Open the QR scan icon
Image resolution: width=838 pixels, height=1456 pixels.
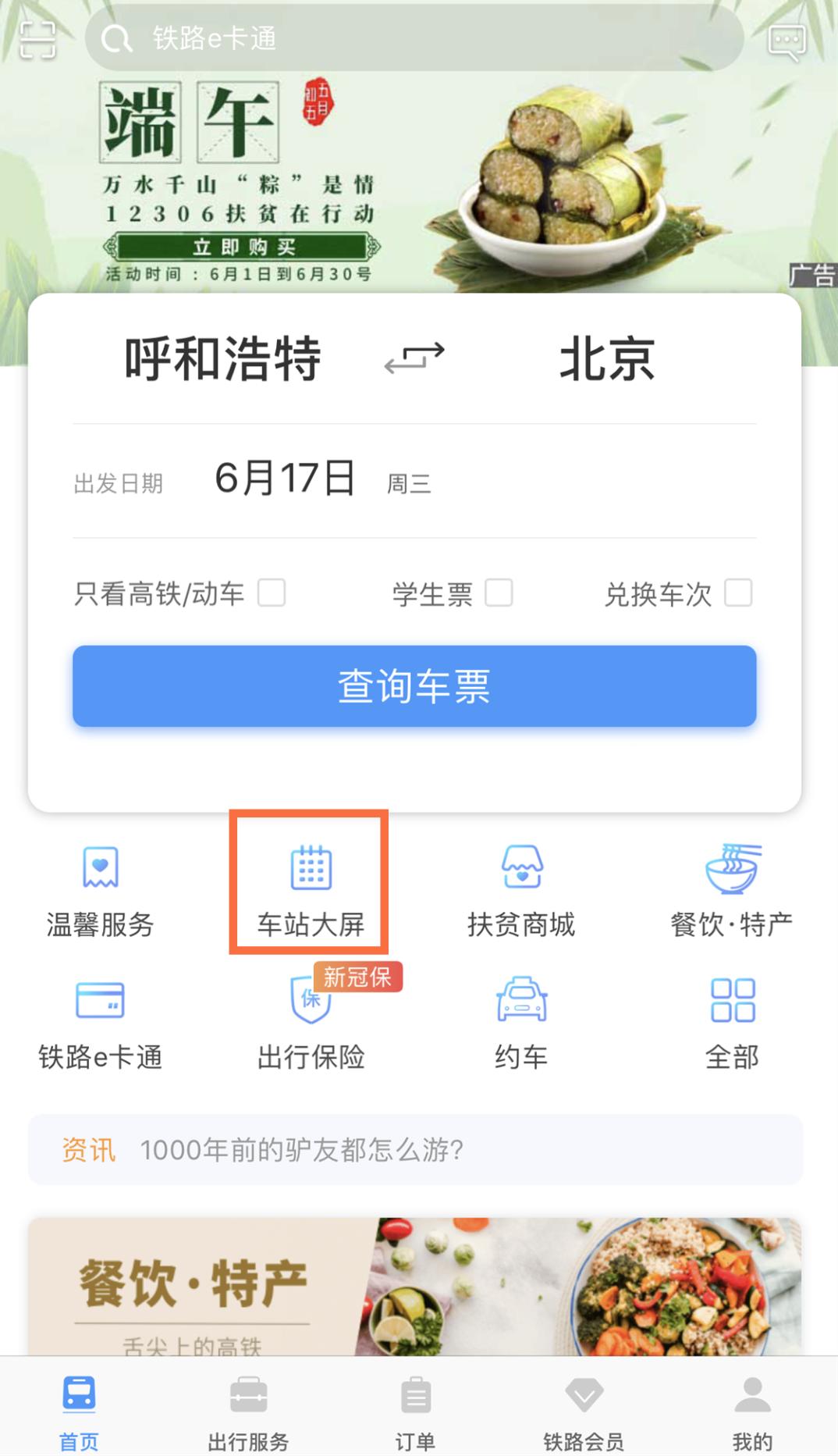[37, 39]
